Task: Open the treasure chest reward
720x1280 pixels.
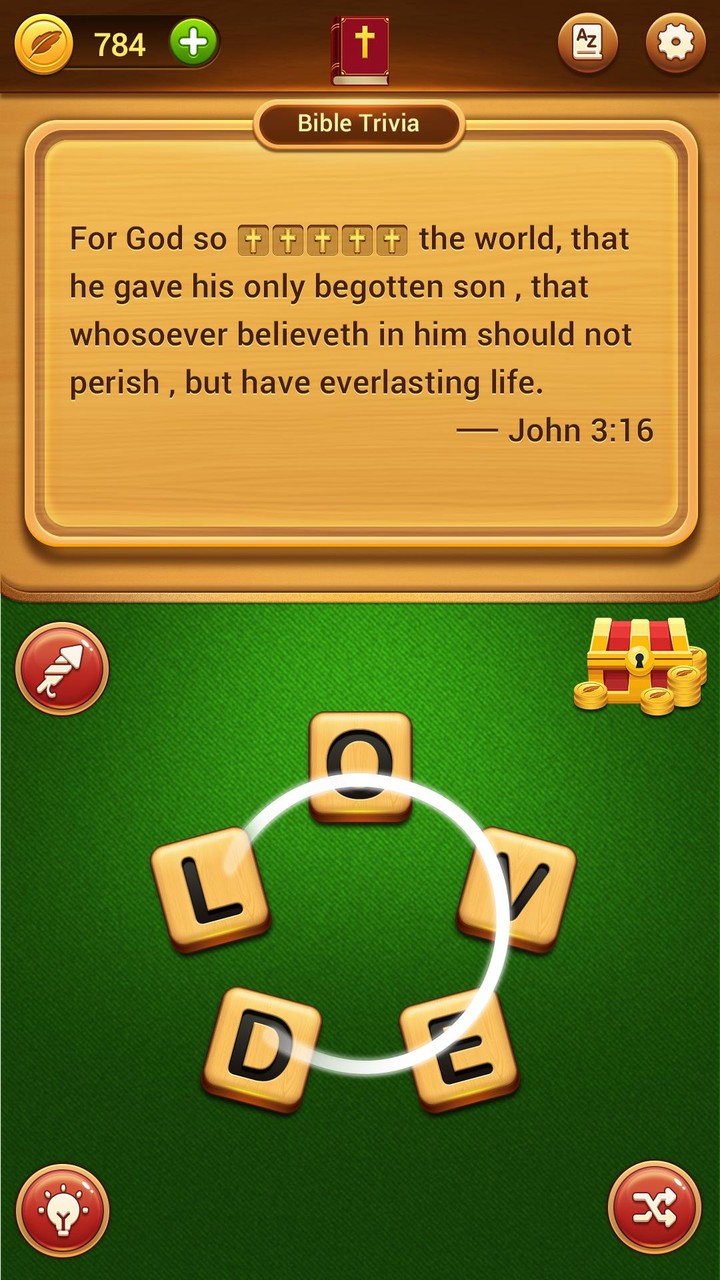Action: click(x=640, y=665)
